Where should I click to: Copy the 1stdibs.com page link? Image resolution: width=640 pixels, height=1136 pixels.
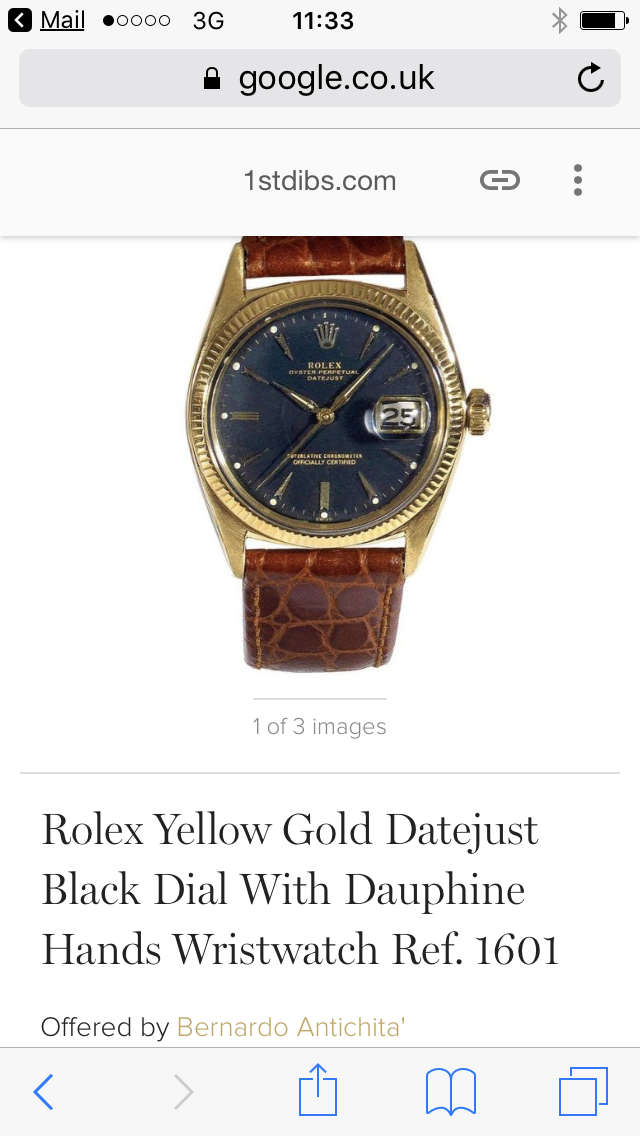click(500, 181)
